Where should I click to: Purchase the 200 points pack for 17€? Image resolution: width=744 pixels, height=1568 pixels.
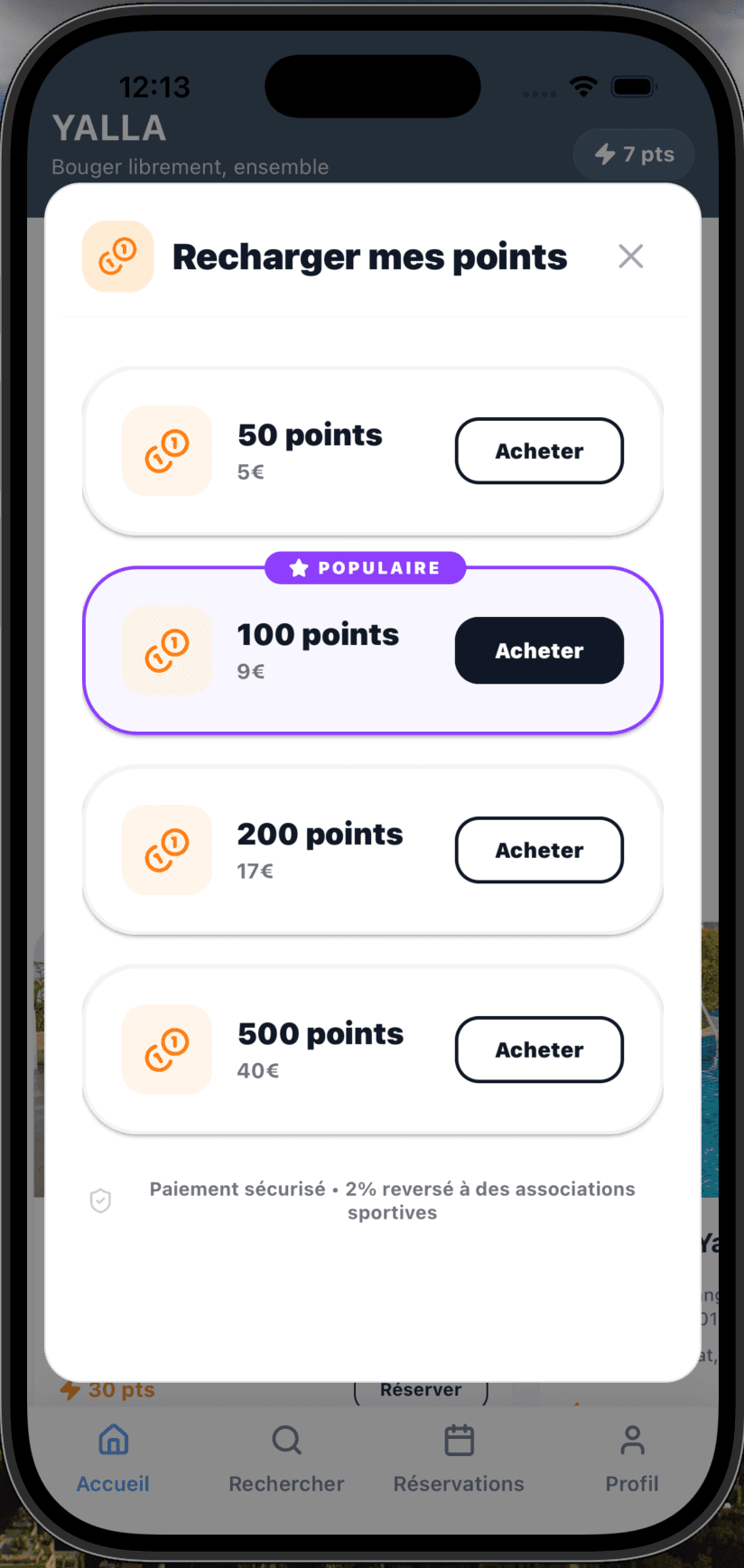[539, 850]
